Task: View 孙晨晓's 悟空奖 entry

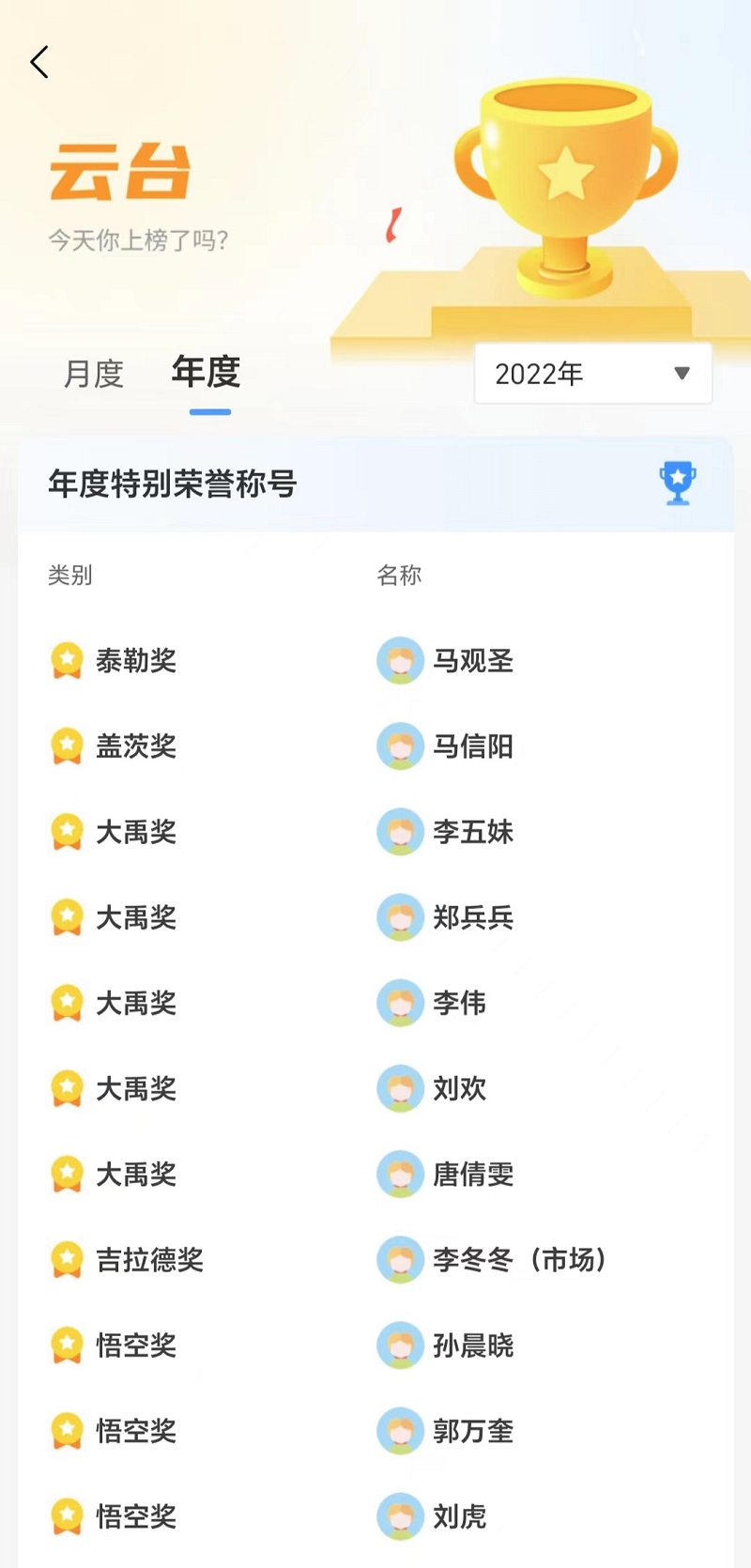Action: (x=375, y=1345)
